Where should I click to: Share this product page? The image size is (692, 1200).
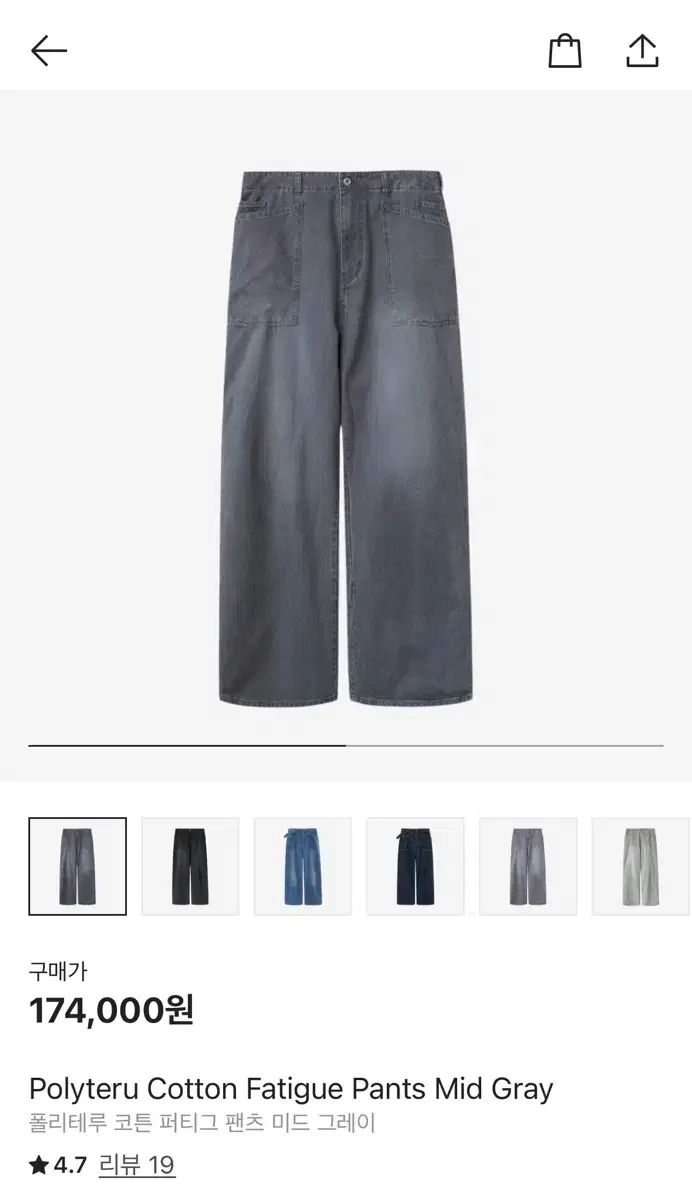pyautogui.click(x=642, y=51)
